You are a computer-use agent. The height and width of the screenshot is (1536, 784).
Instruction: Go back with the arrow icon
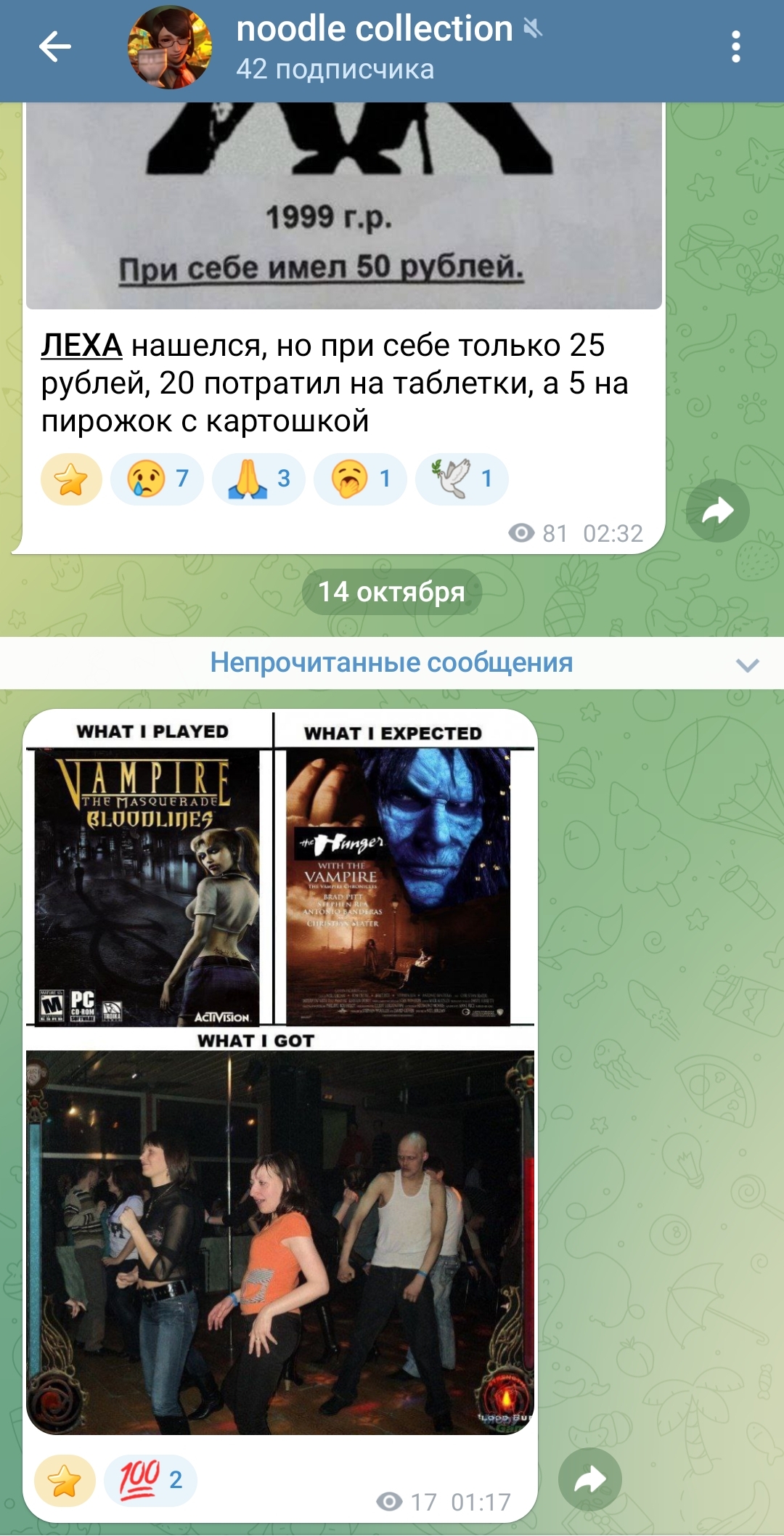click(55, 48)
